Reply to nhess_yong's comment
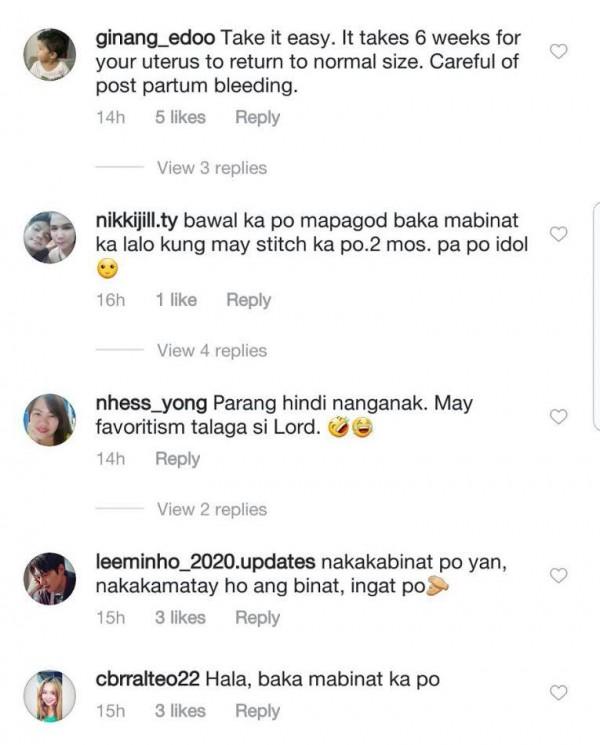Image resolution: width=600 pixels, height=745 pixels. tap(177, 459)
